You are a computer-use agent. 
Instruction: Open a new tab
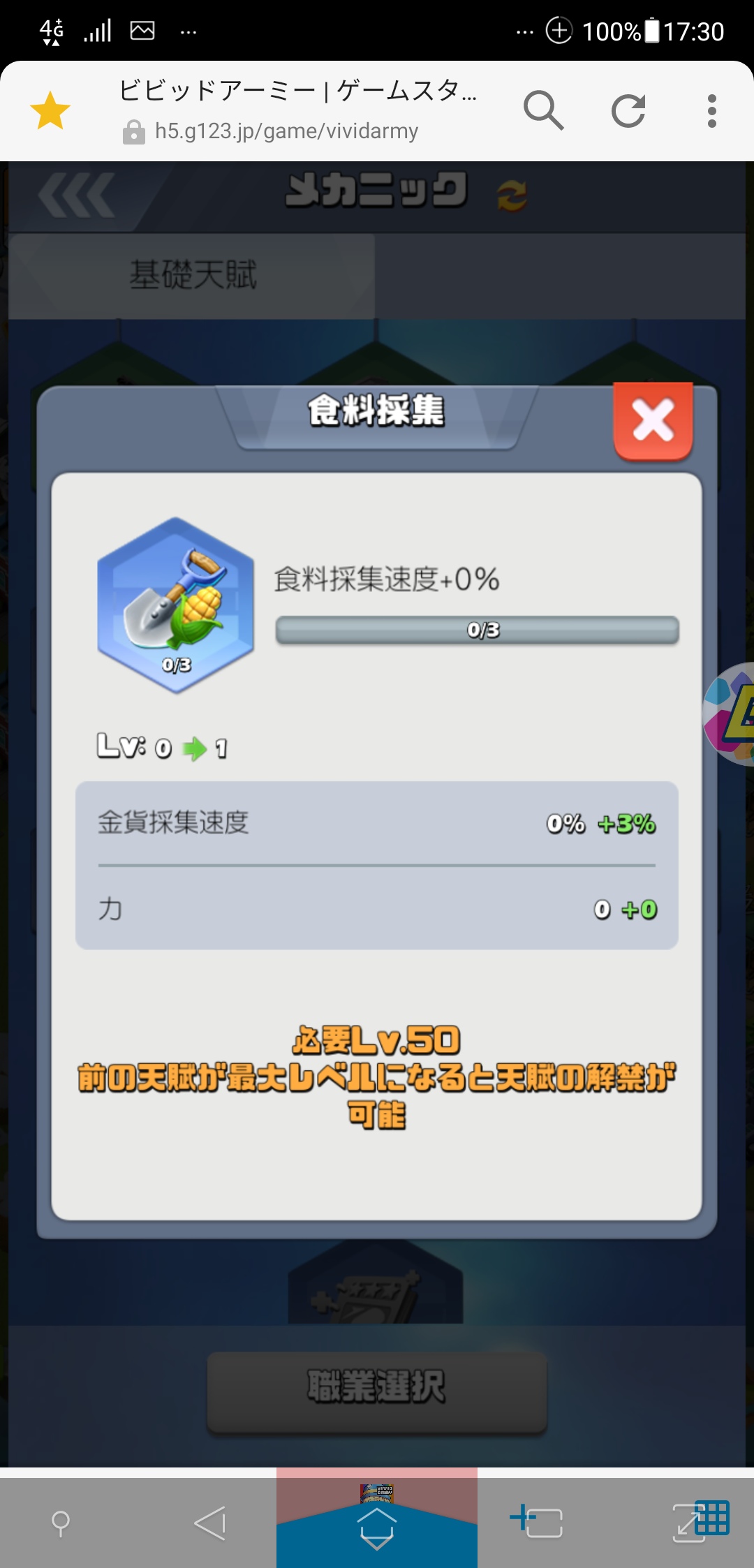pyautogui.click(x=536, y=1521)
